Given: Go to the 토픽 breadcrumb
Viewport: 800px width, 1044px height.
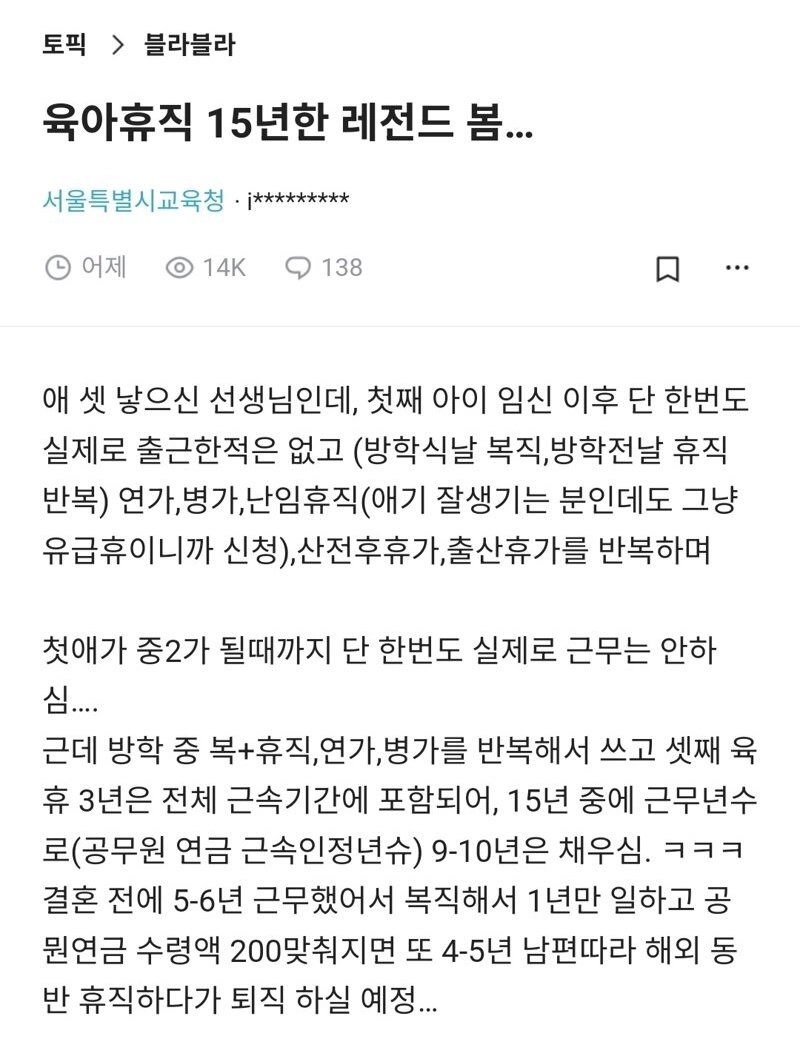Looking at the screenshot, I should click(x=64, y=45).
